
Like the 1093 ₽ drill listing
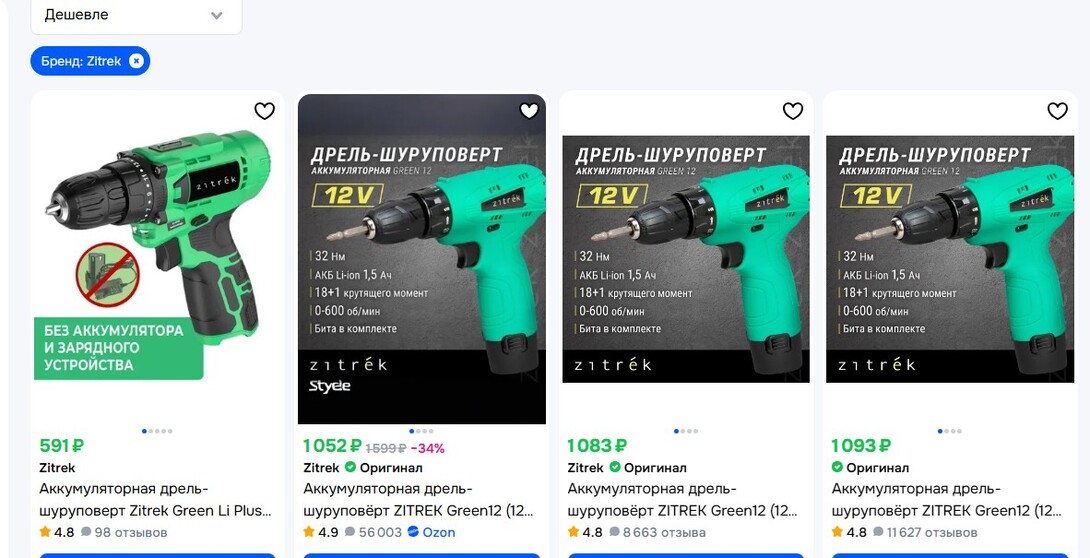coord(1057,111)
